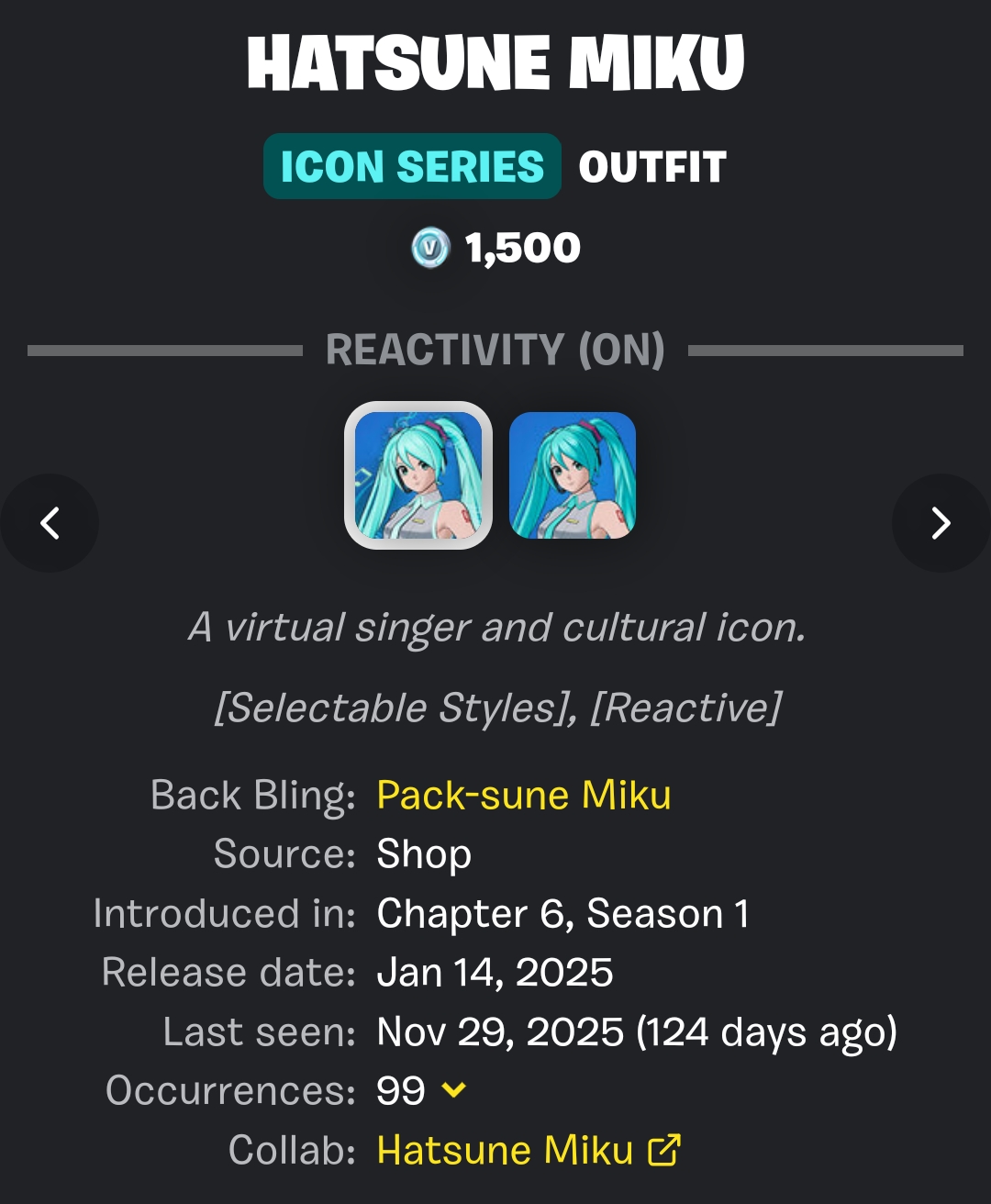Go to the next item arrow
Viewport: 991px width, 1204px height.
tap(941, 523)
